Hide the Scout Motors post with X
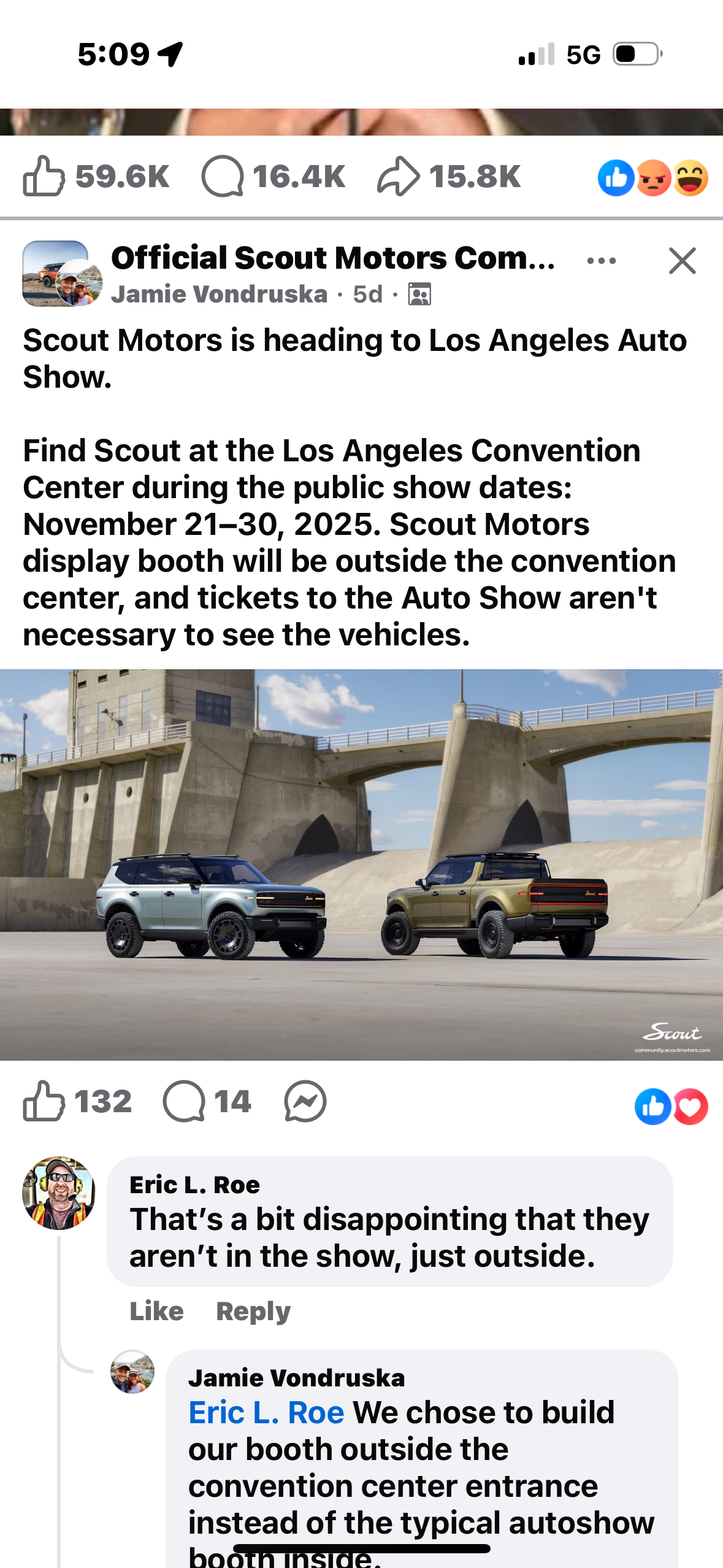Image resolution: width=723 pixels, height=1568 pixels. 682,261
